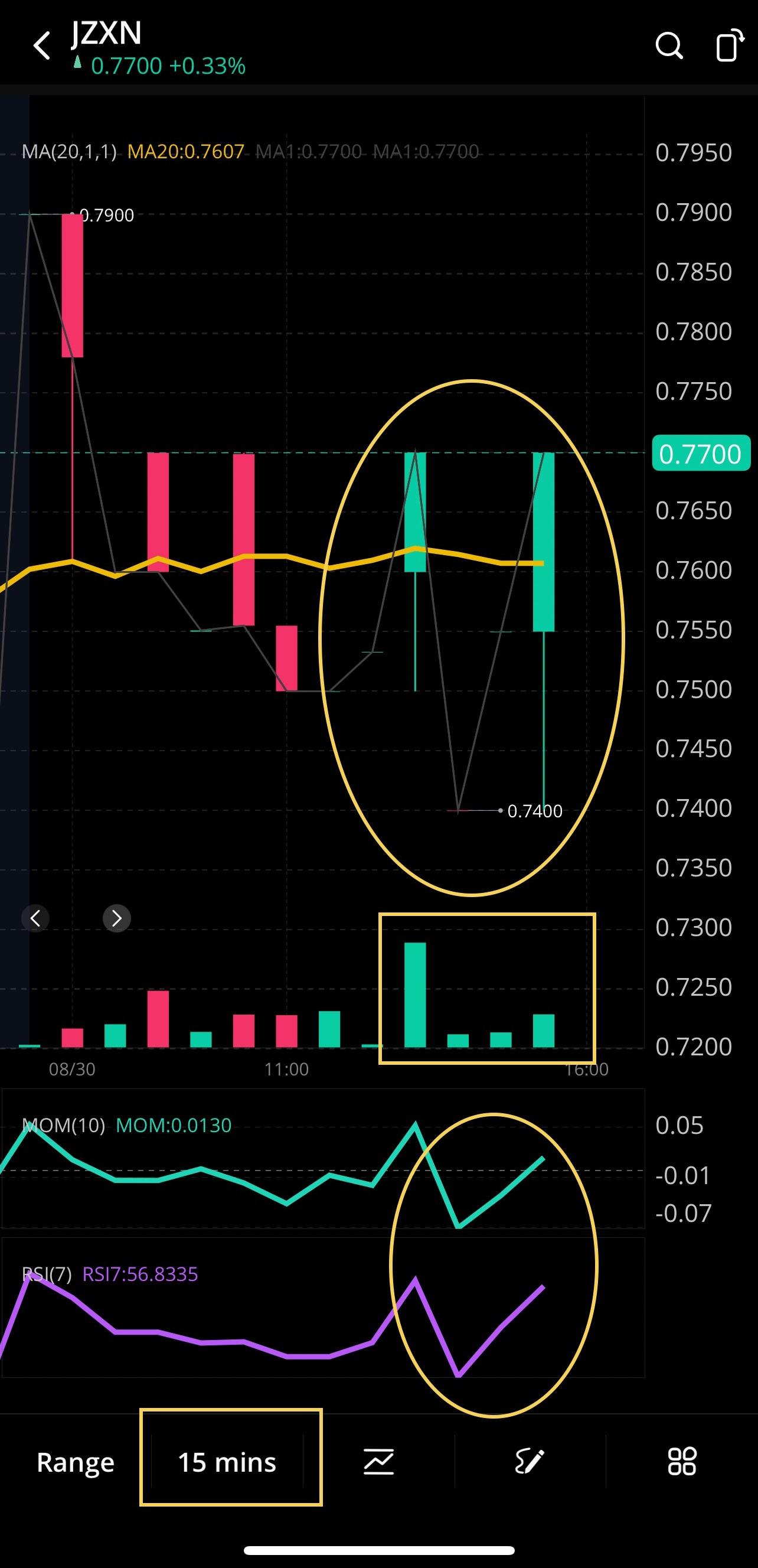
Task: Open the chart indicators settings
Action: pos(378,1462)
